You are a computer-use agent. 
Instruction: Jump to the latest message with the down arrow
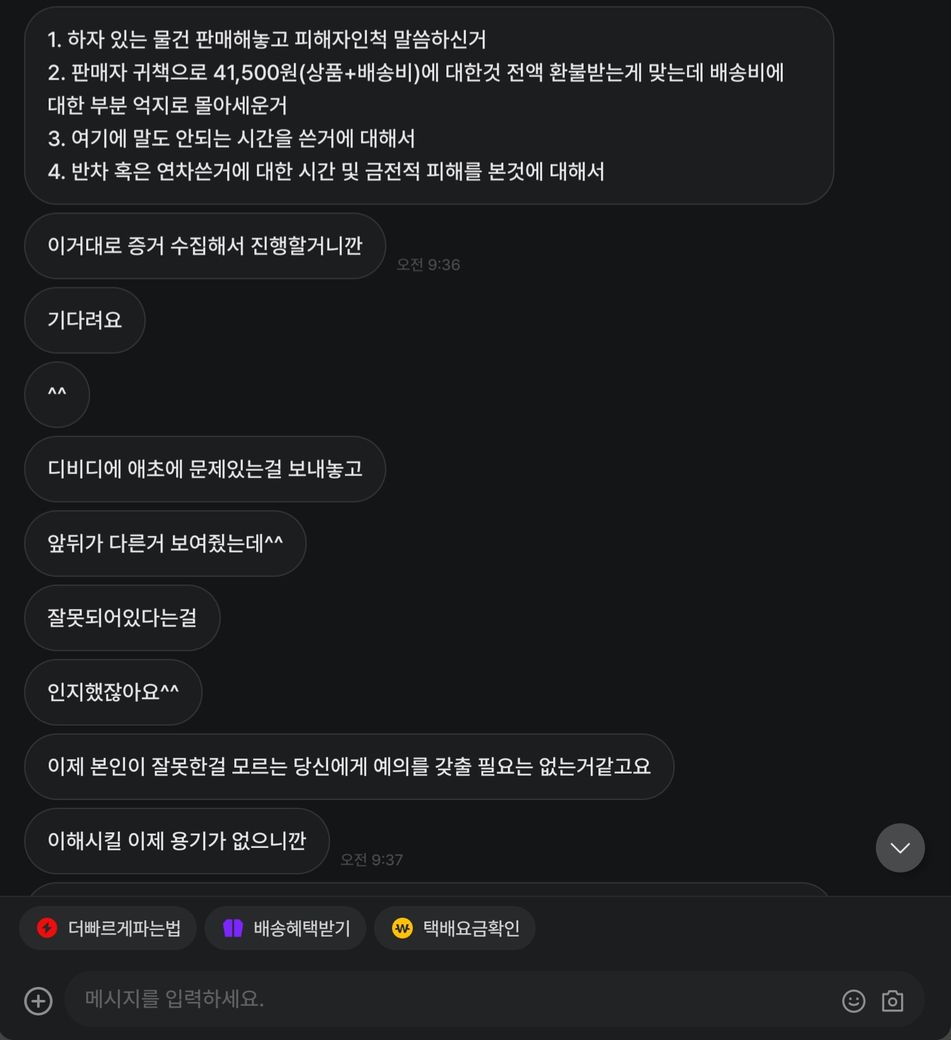900,848
